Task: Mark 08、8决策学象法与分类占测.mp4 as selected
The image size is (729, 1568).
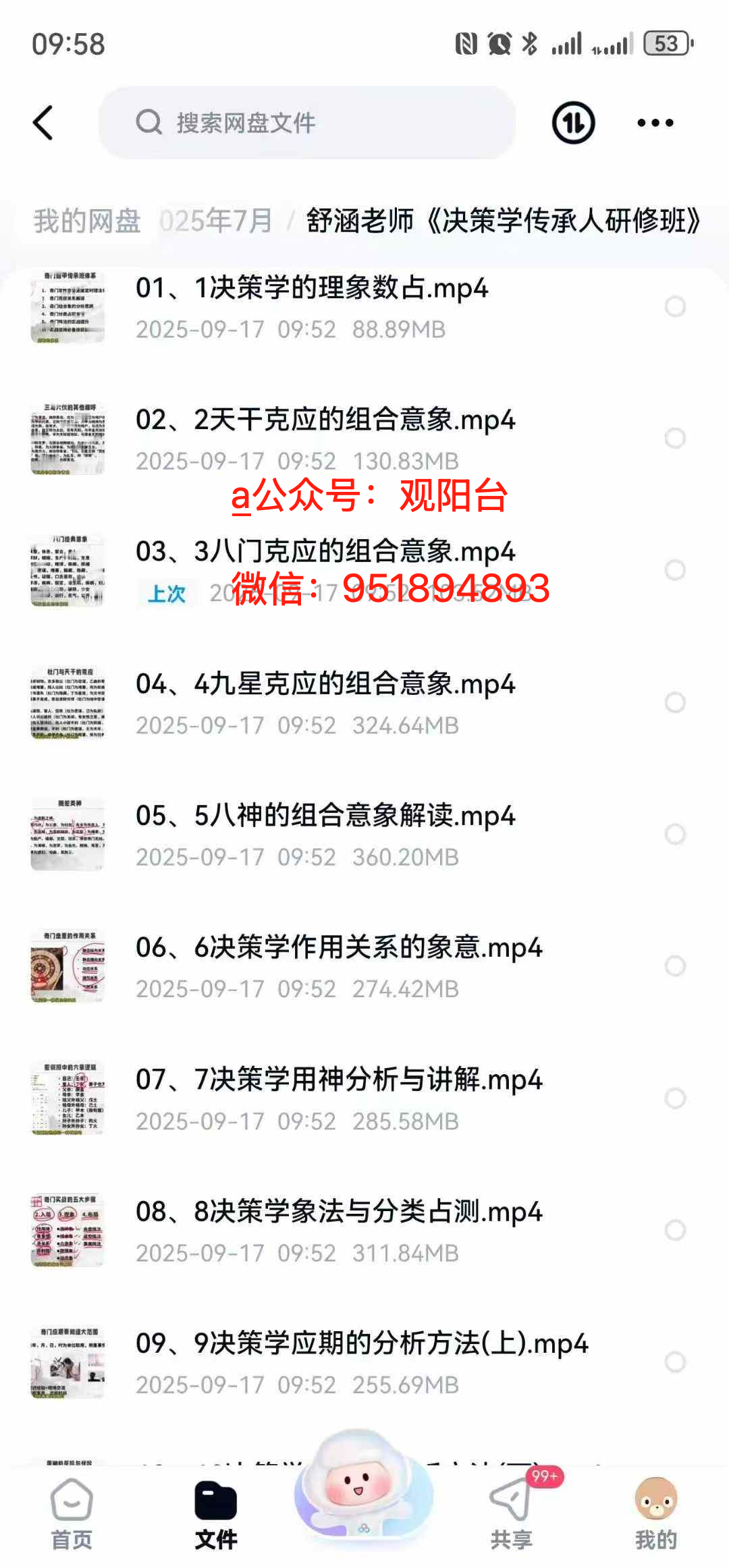Action: tap(675, 1230)
